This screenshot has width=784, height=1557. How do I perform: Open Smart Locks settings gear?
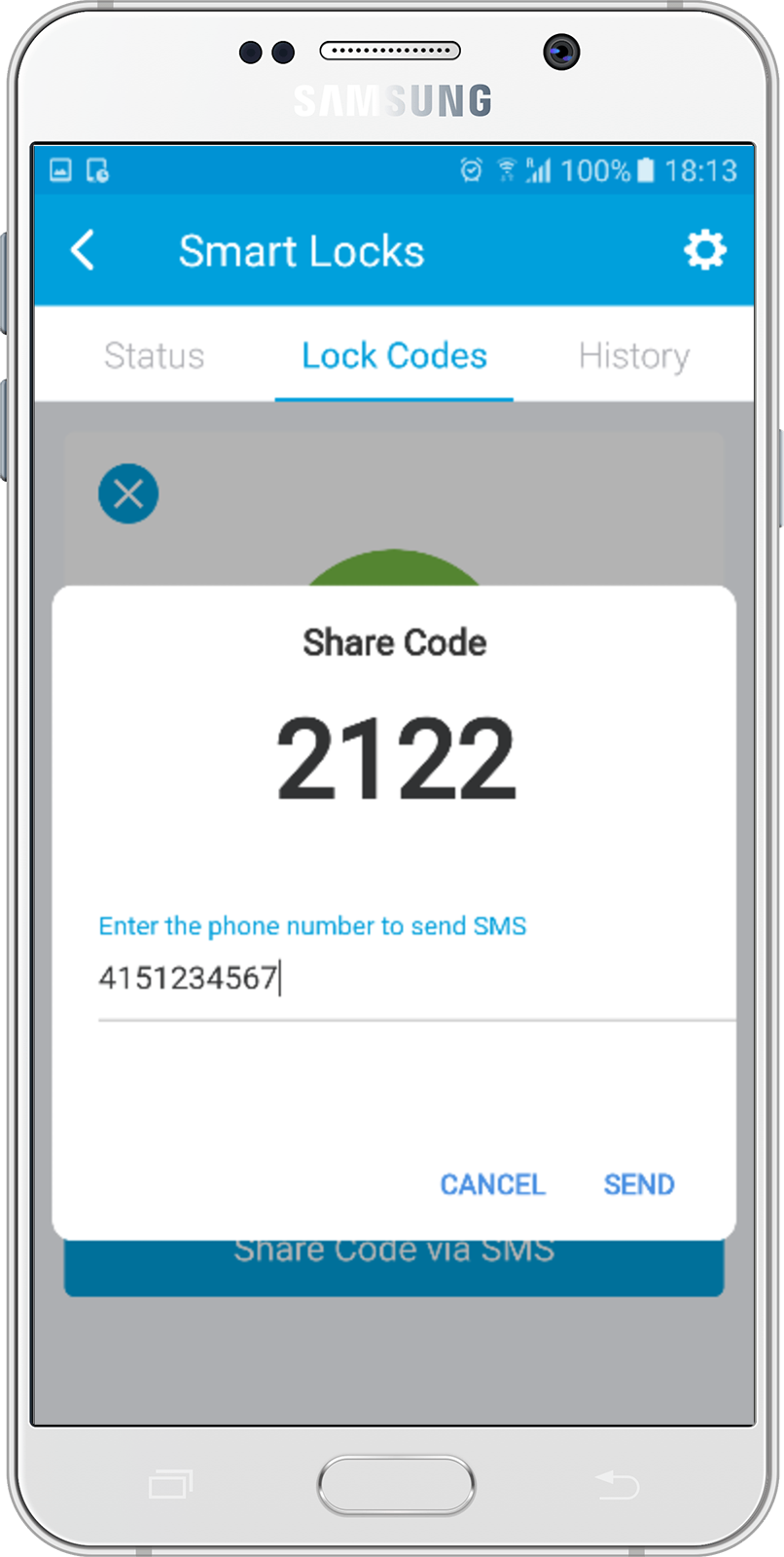pos(704,250)
